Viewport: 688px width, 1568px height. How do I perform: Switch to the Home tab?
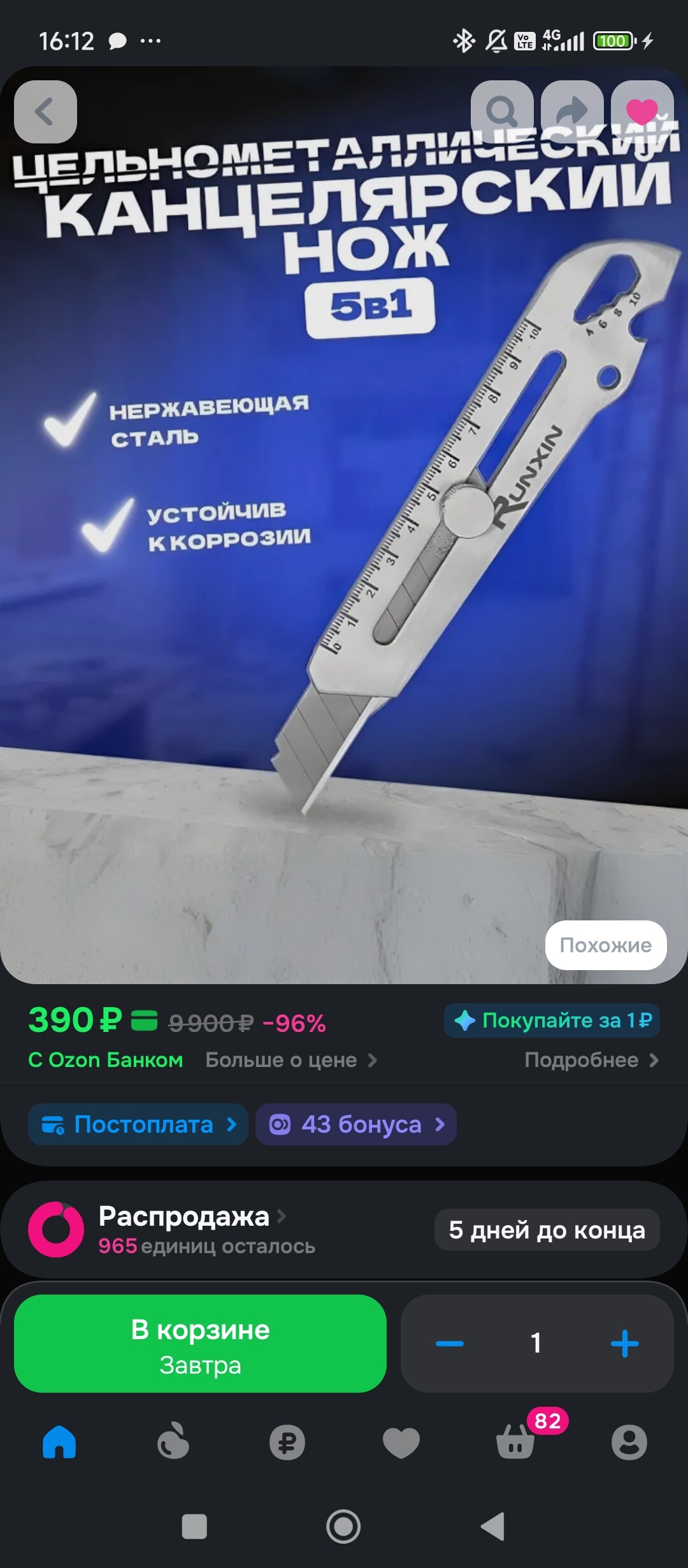point(59,1442)
